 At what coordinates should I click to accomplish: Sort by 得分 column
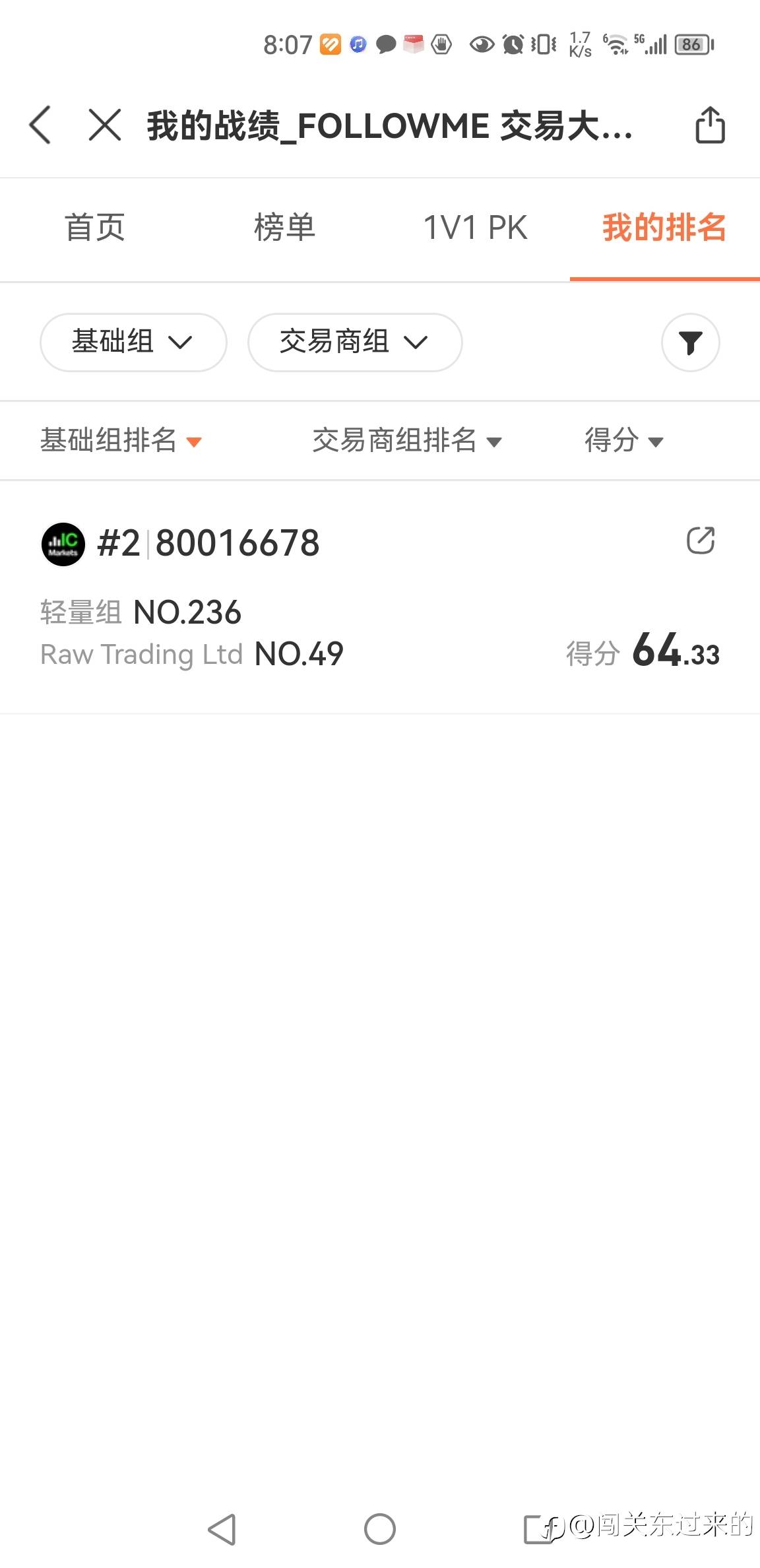[623, 440]
